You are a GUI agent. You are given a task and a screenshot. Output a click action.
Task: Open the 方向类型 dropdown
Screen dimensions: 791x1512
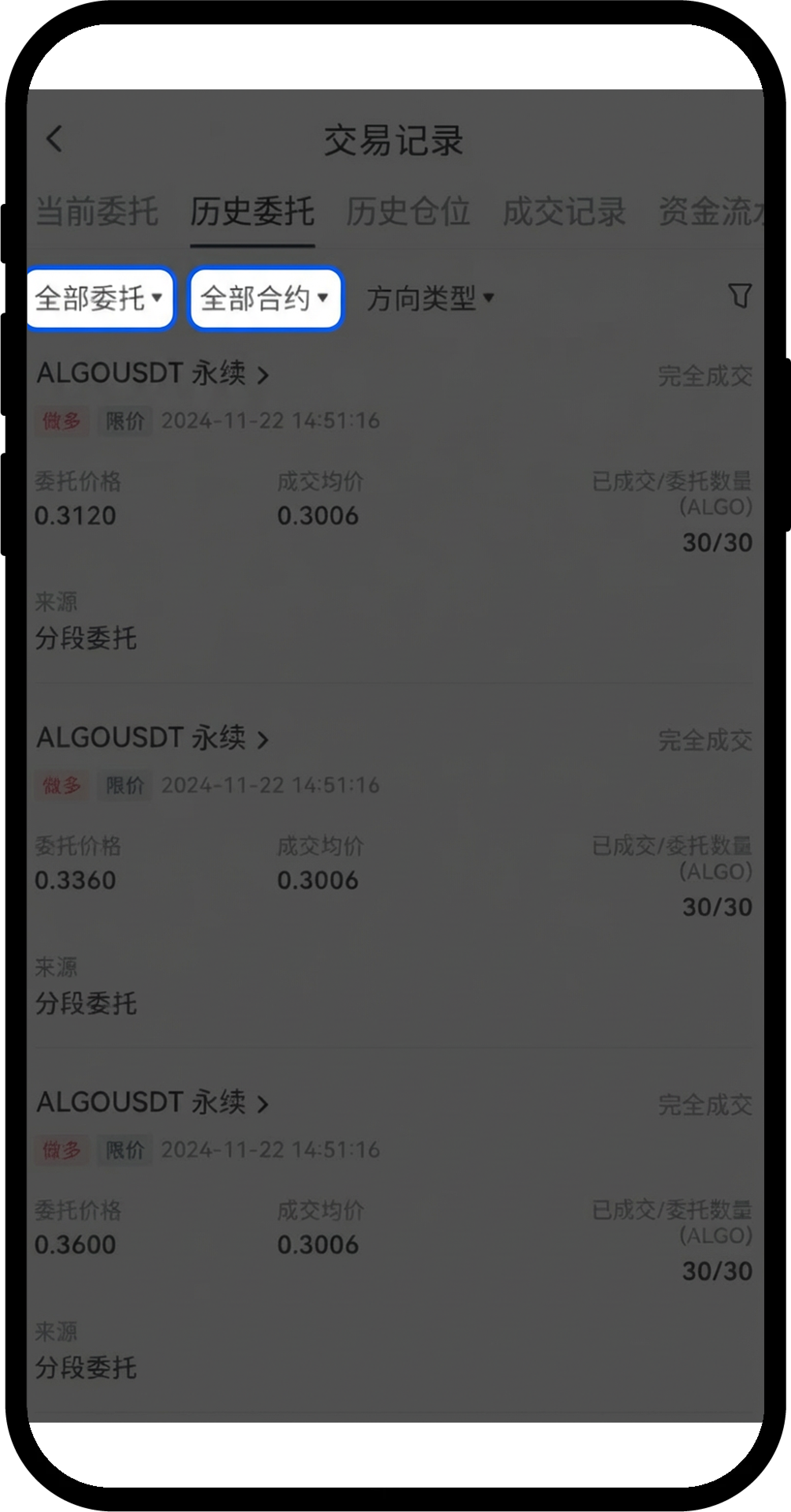pyautogui.click(x=430, y=298)
